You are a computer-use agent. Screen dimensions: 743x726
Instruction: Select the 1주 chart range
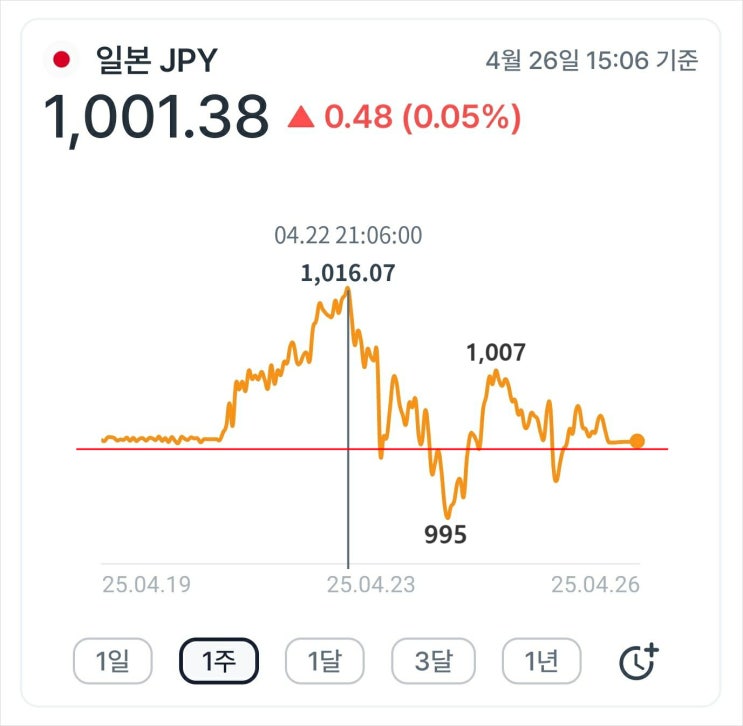click(218, 661)
